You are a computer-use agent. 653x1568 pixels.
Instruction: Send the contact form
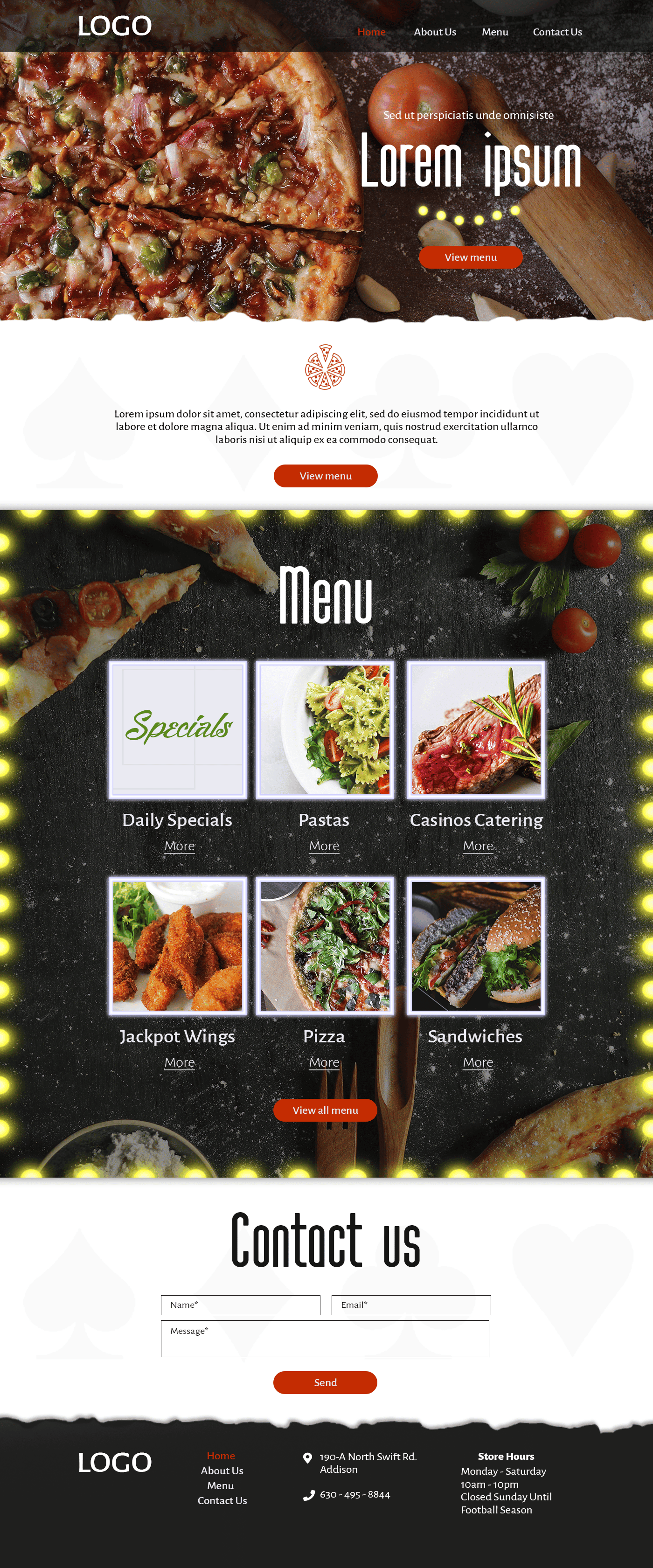pos(325,1382)
